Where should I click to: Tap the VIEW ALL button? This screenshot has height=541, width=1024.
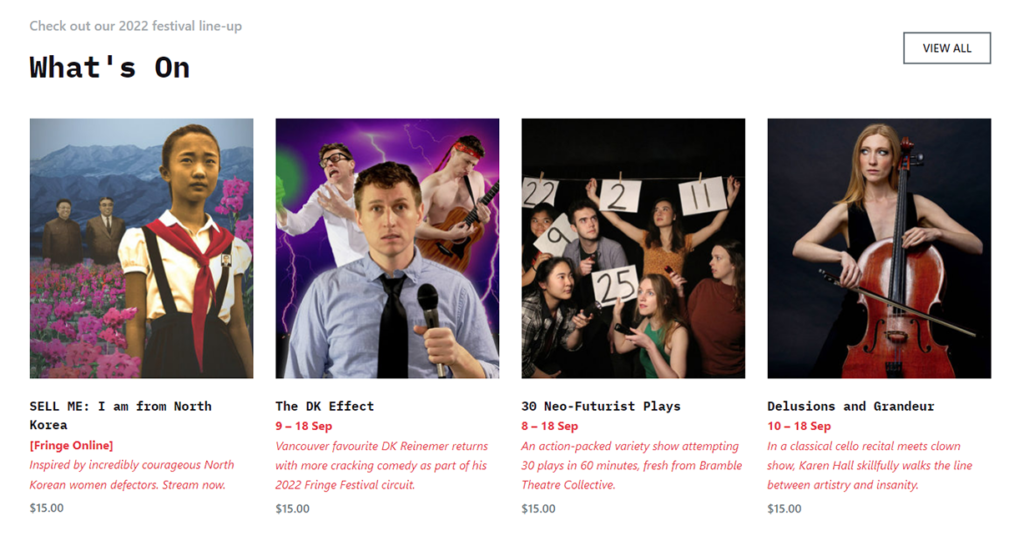coord(946,48)
